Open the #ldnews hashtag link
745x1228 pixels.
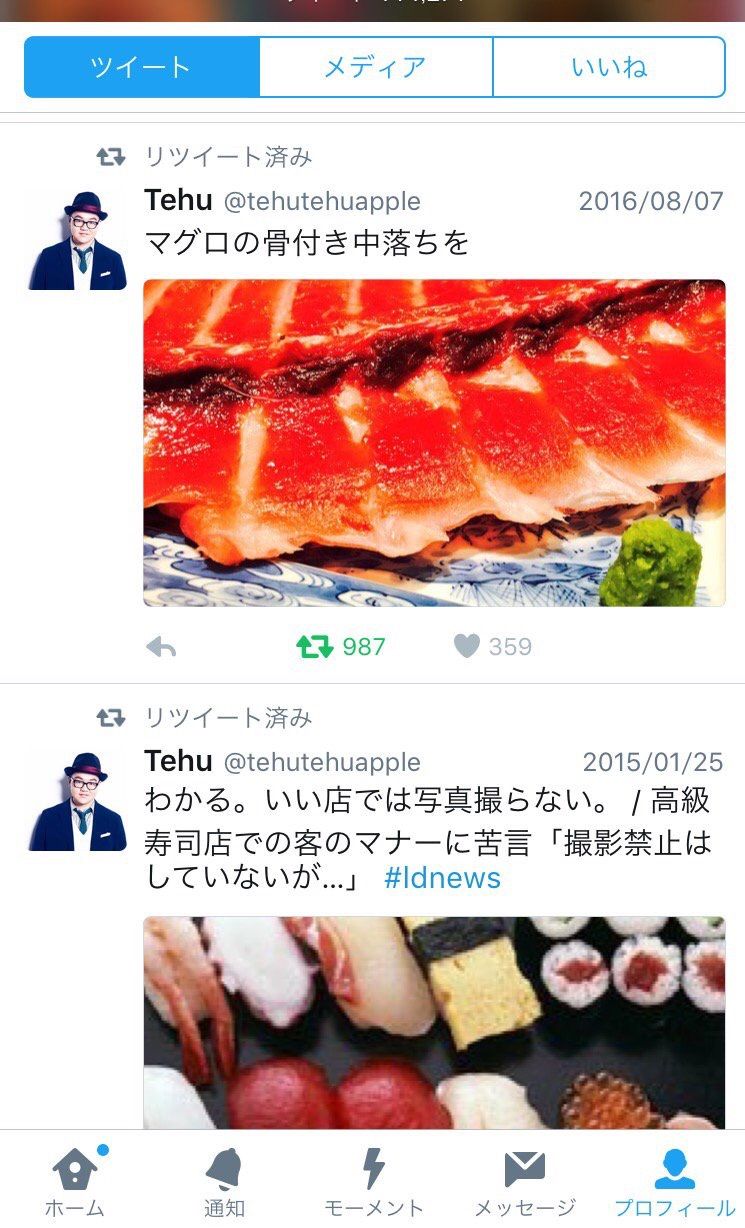(x=442, y=878)
